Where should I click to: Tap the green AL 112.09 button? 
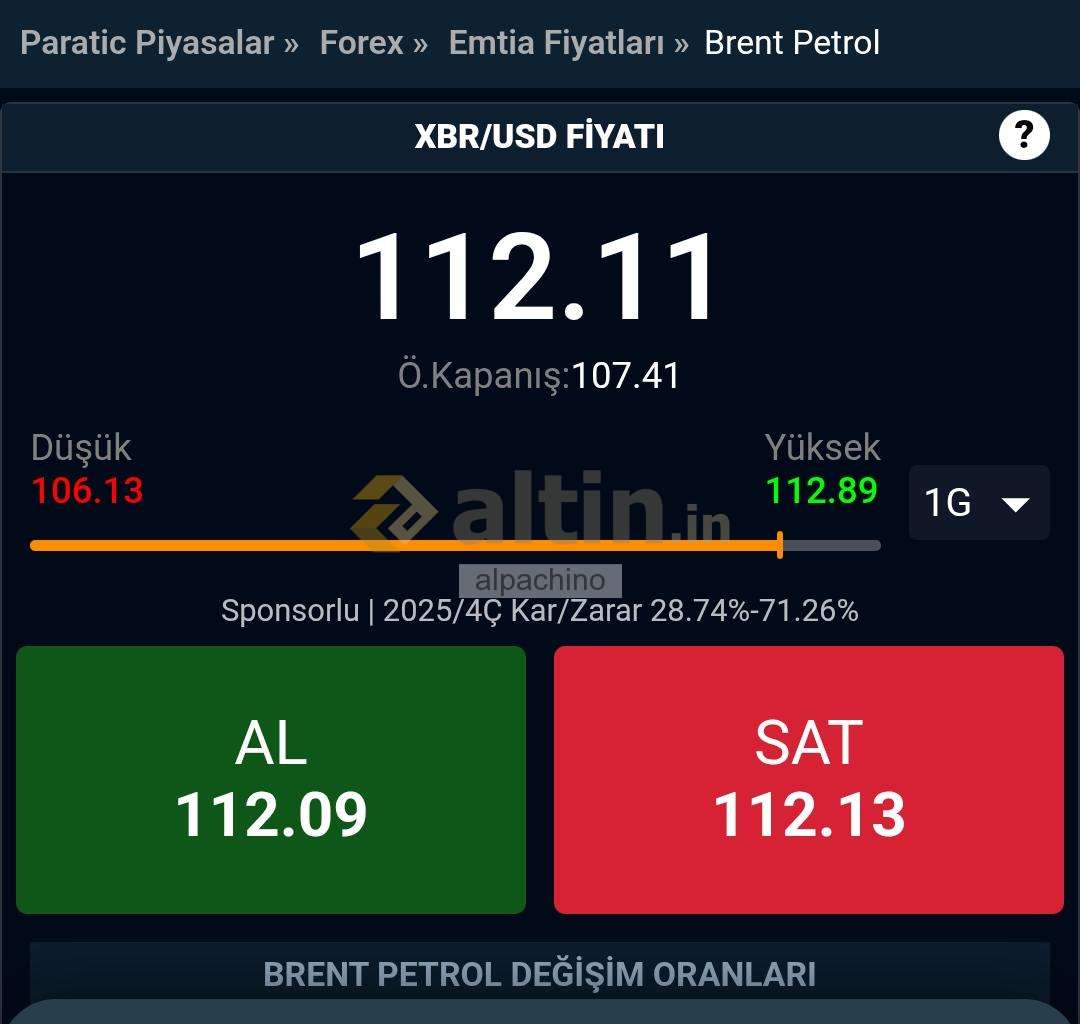coord(271,780)
